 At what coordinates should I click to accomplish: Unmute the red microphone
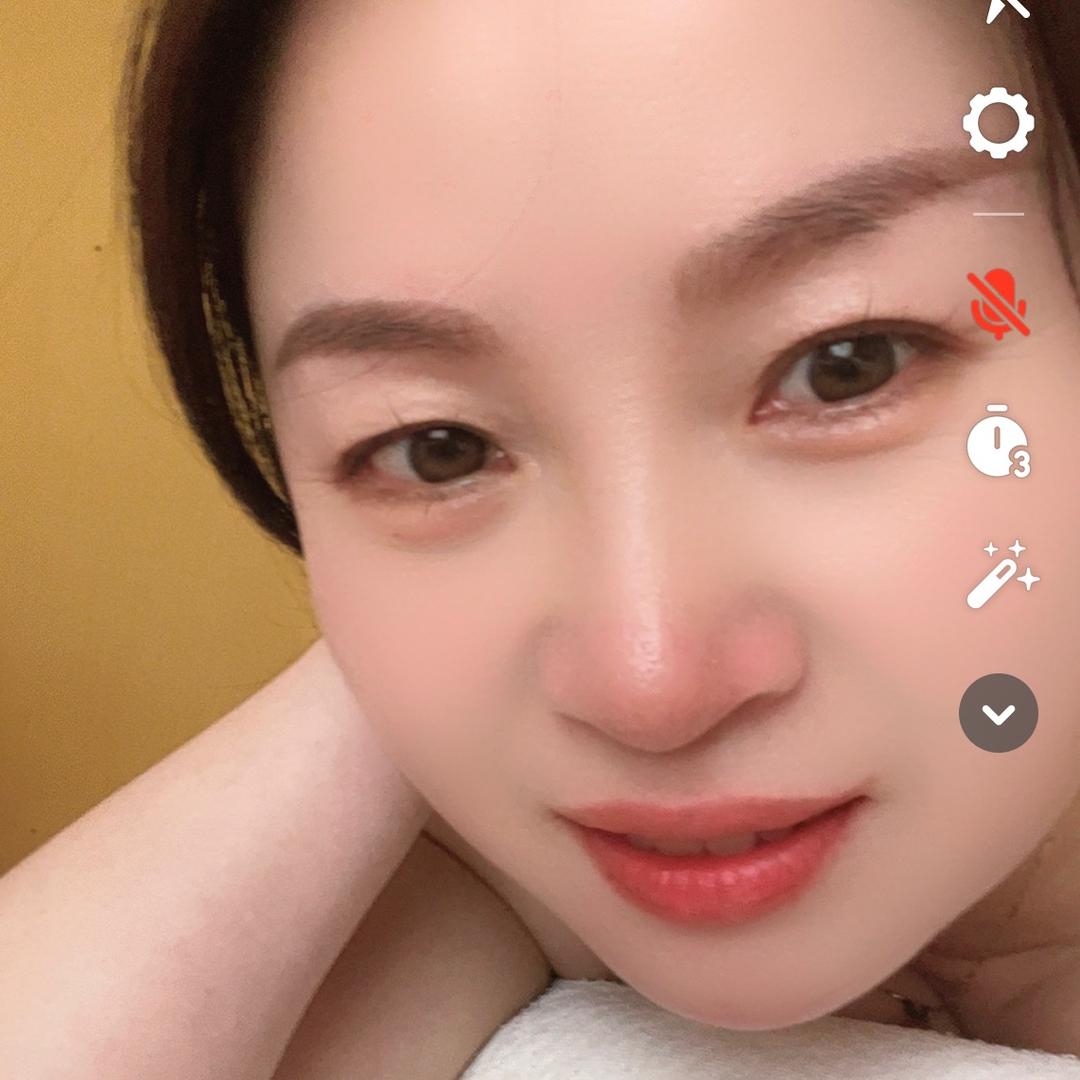[998, 303]
